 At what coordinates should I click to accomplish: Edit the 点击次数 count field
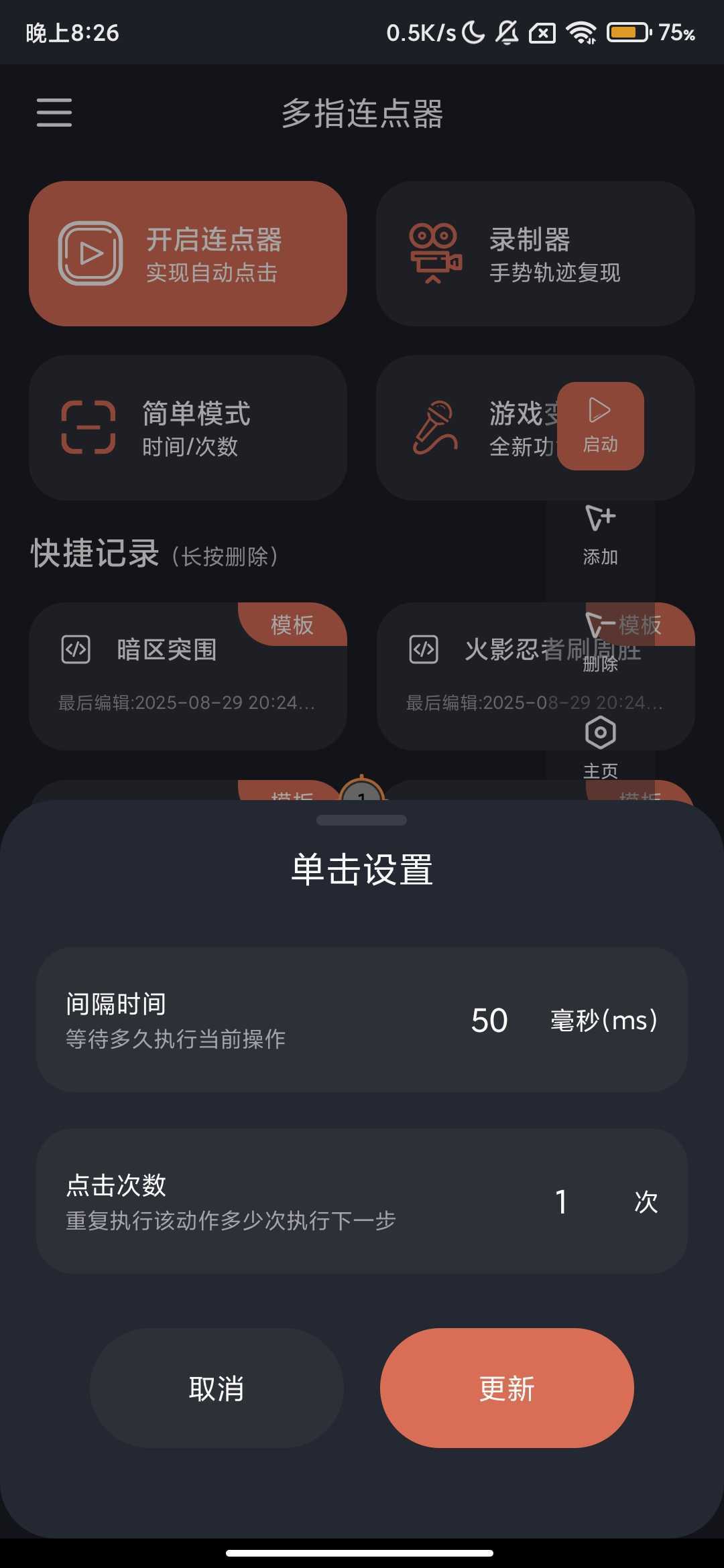[x=562, y=1201]
